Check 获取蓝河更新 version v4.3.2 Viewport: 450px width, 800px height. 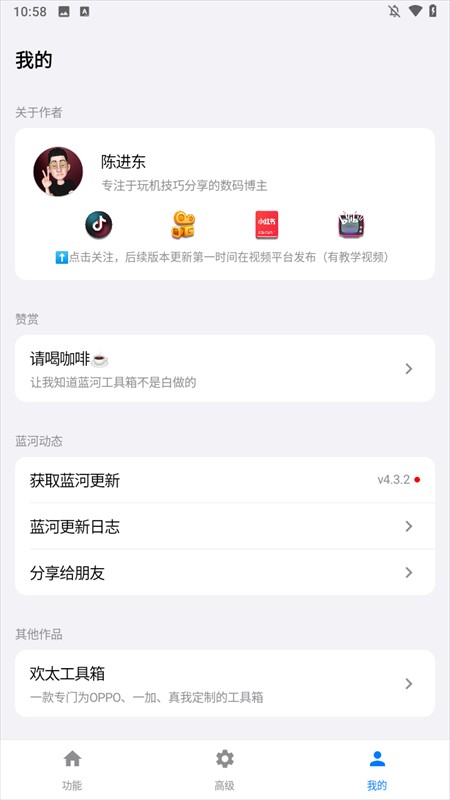point(225,480)
